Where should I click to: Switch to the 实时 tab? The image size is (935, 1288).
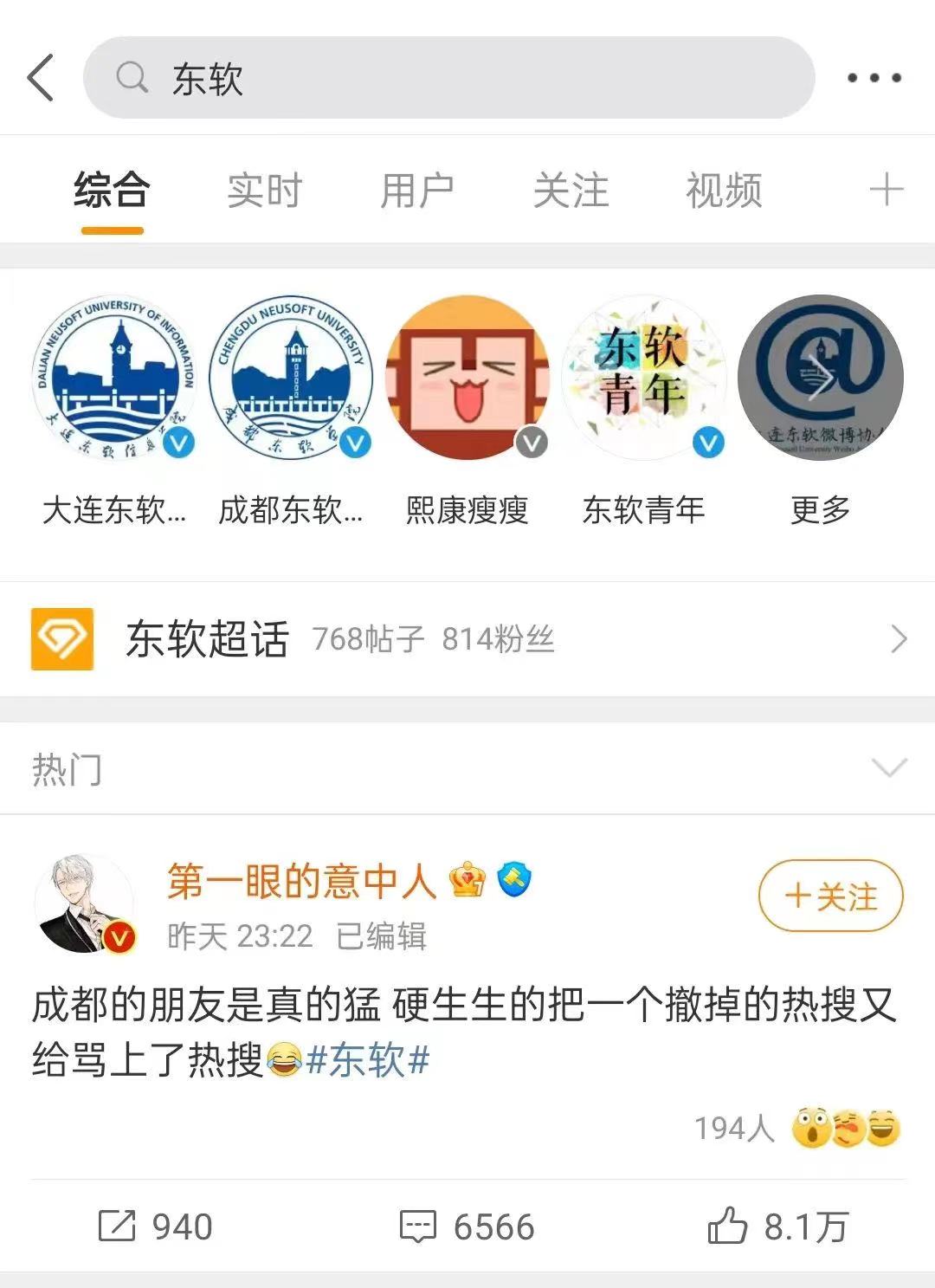(x=264, y=191)
